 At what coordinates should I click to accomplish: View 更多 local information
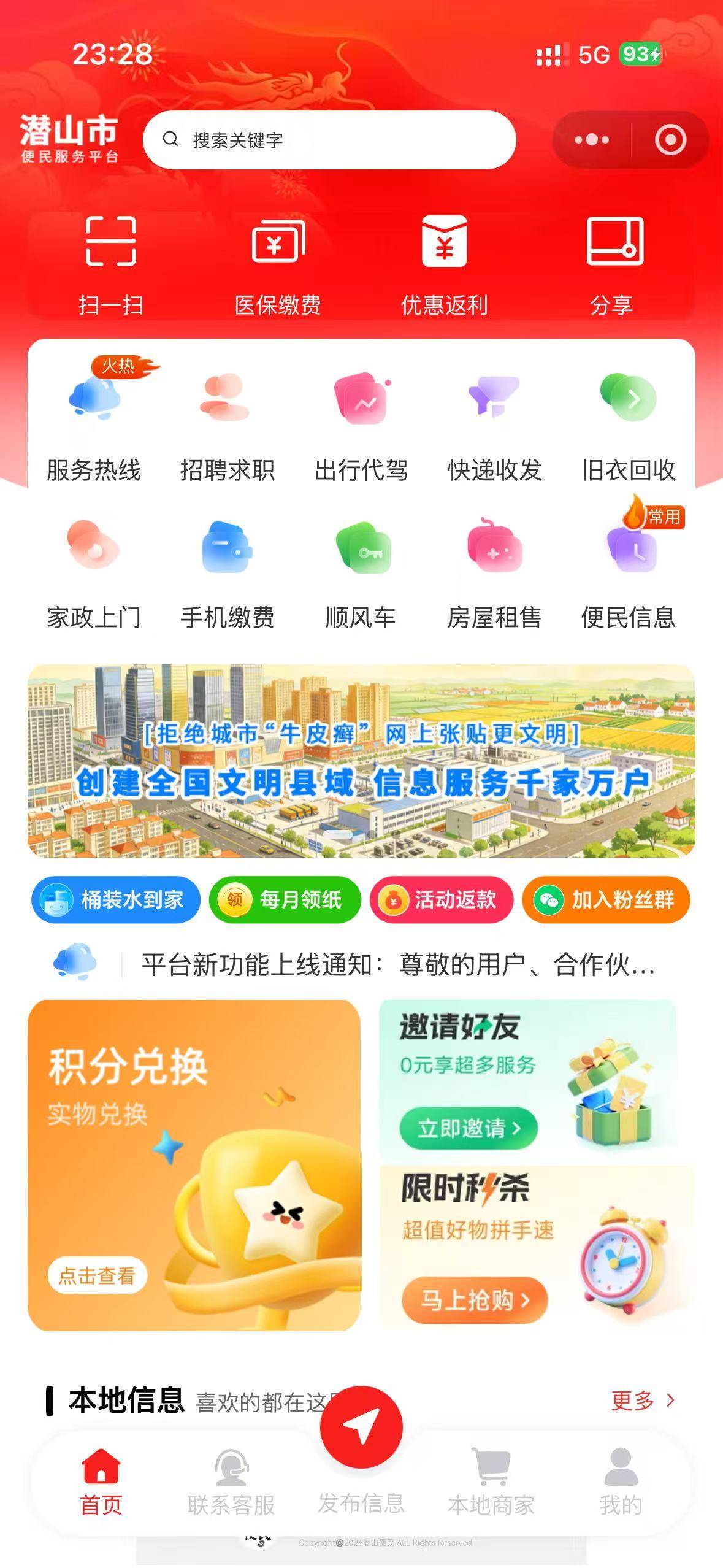[x=642, y=1400]
